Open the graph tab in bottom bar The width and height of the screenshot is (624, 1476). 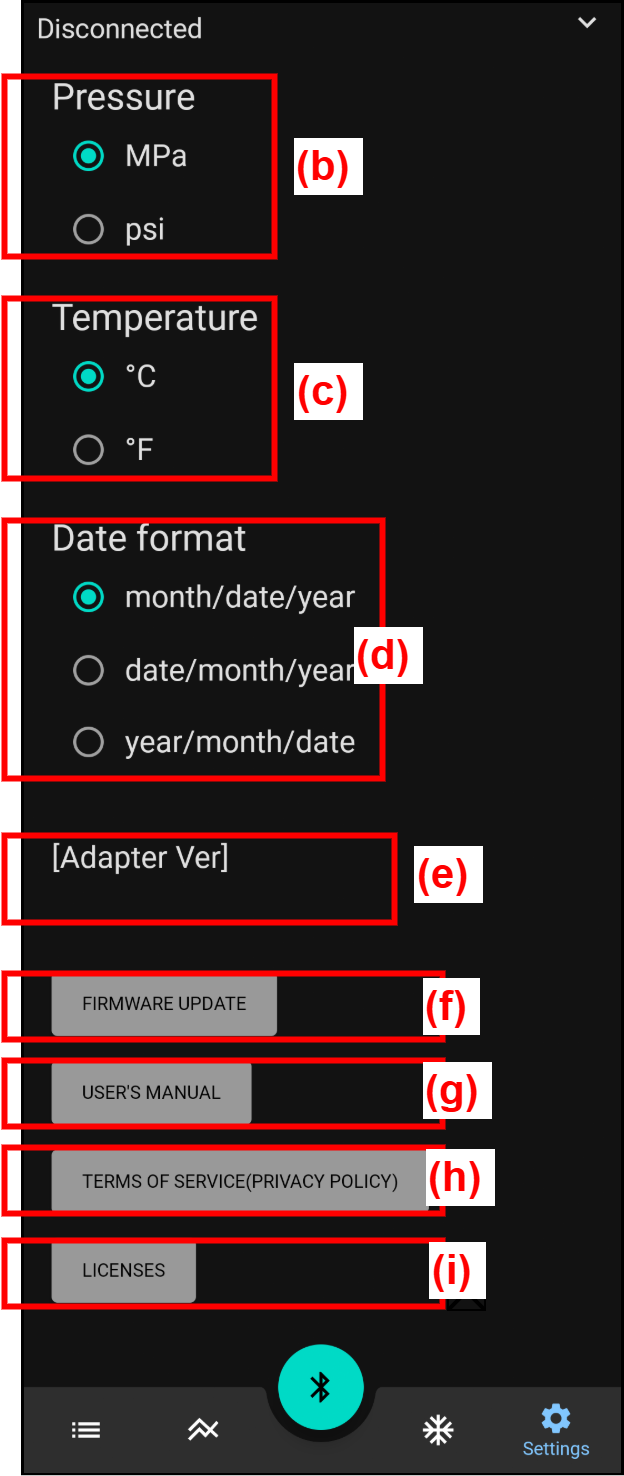[x=203, y=1431]
